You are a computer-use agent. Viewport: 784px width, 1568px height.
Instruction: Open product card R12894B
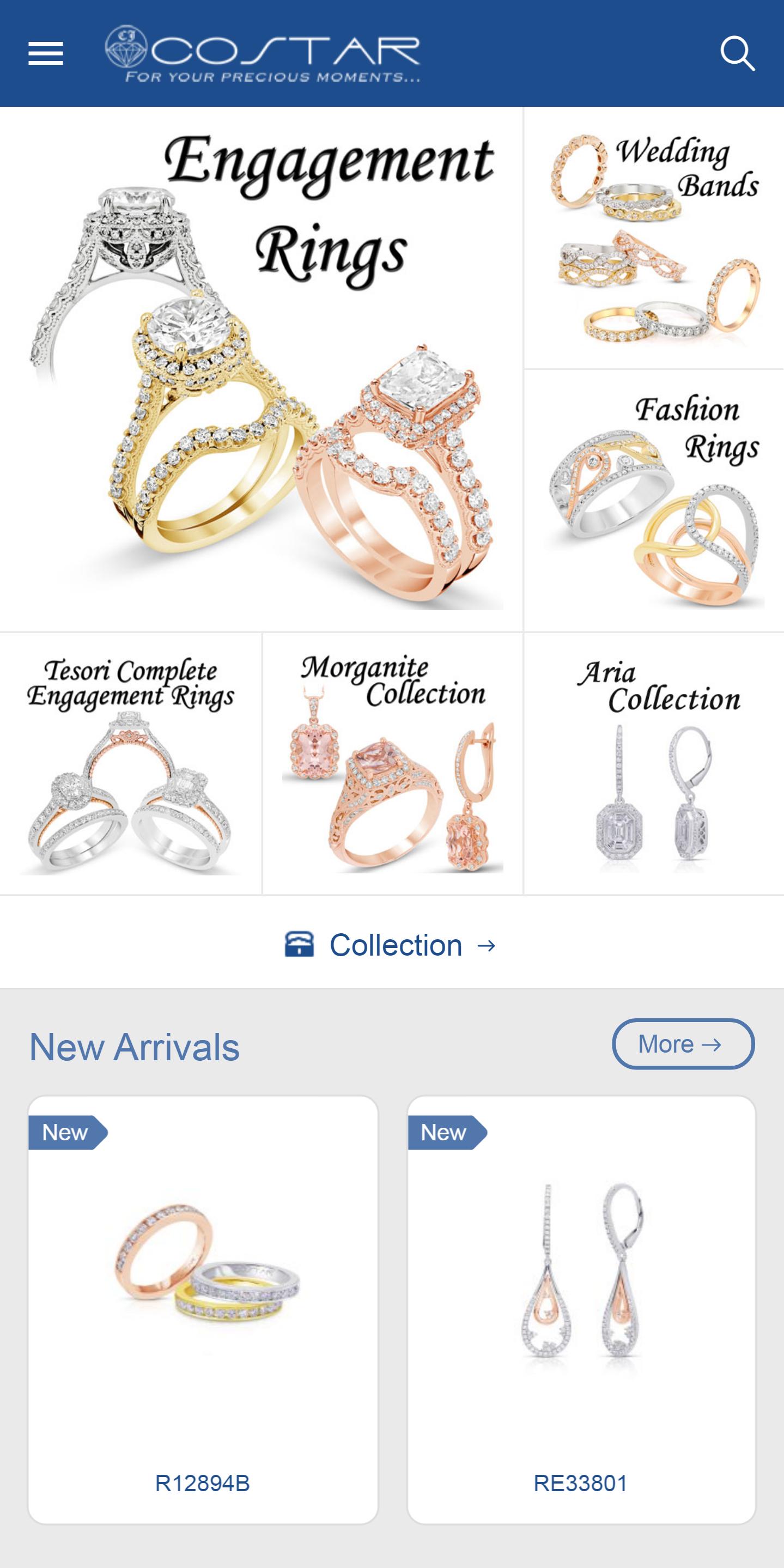(x=203, y=1309)
